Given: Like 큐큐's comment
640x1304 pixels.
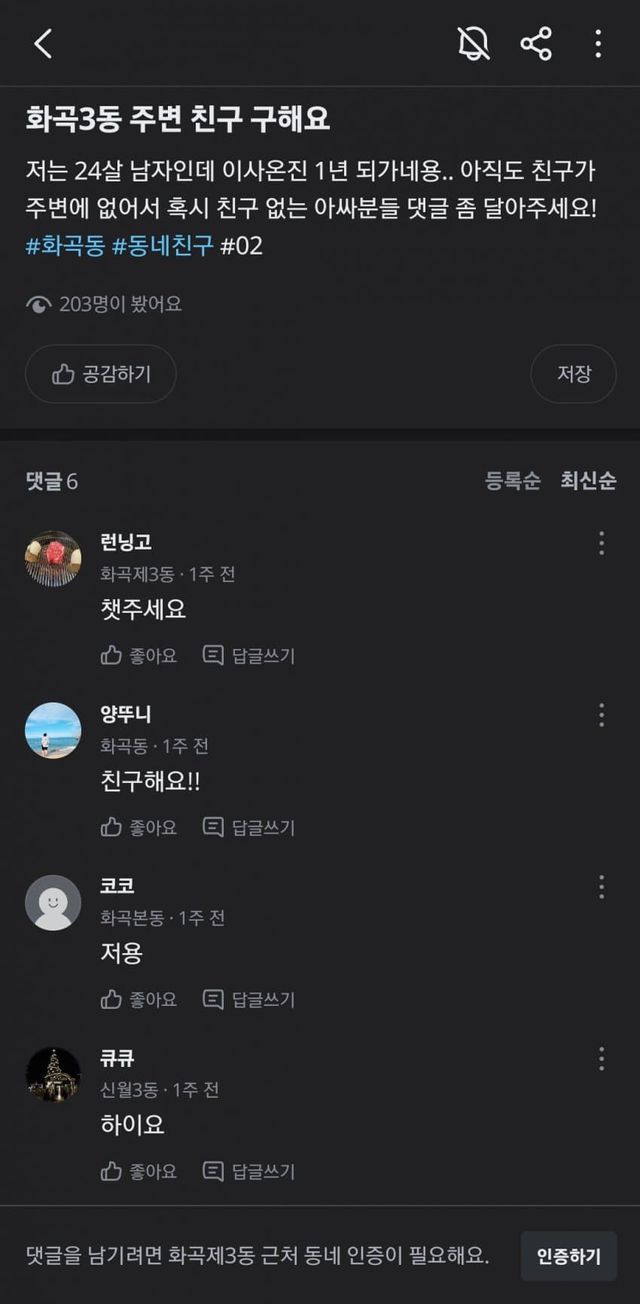Looking at the screenshot, I should (x=139, y=1171).
